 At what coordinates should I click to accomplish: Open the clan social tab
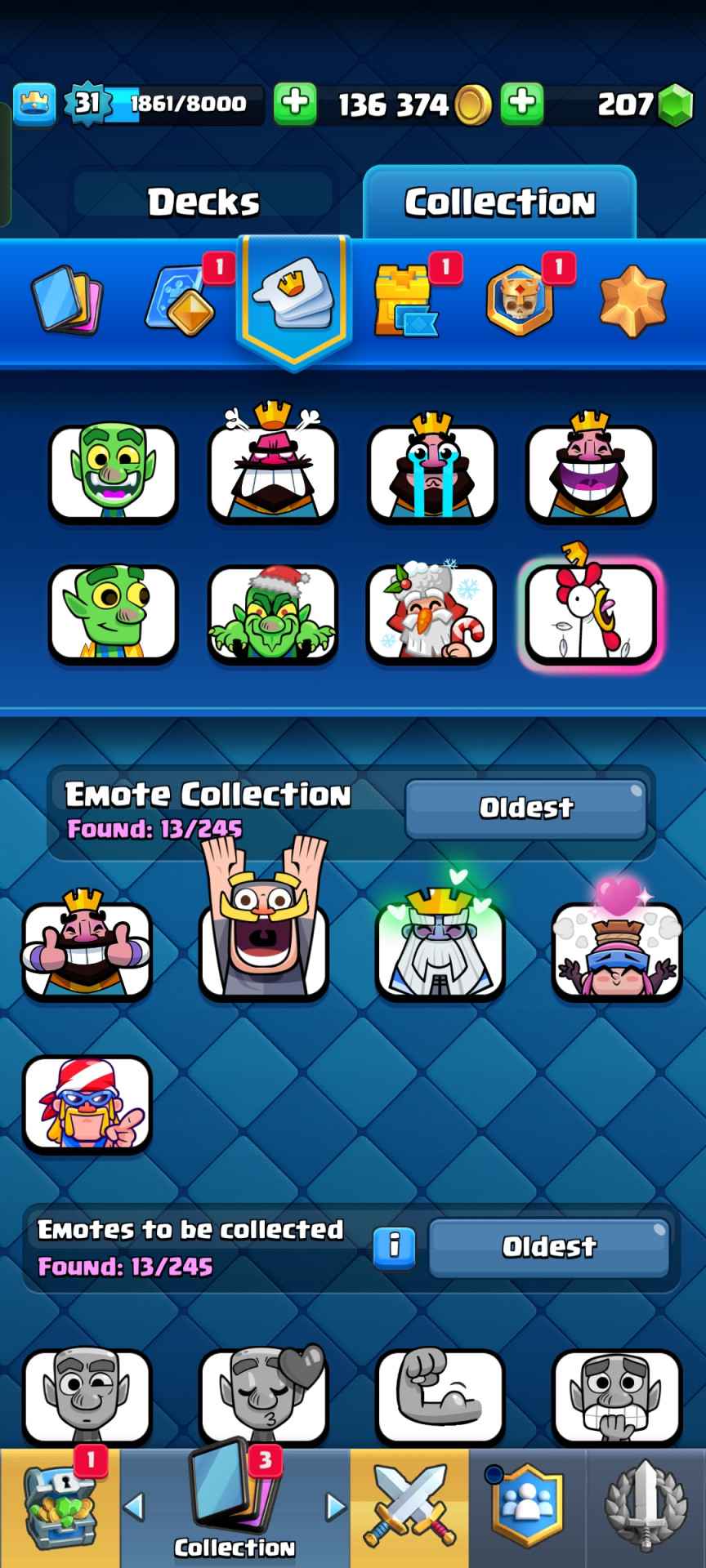pyautogui.click(x=526, y=1508)
